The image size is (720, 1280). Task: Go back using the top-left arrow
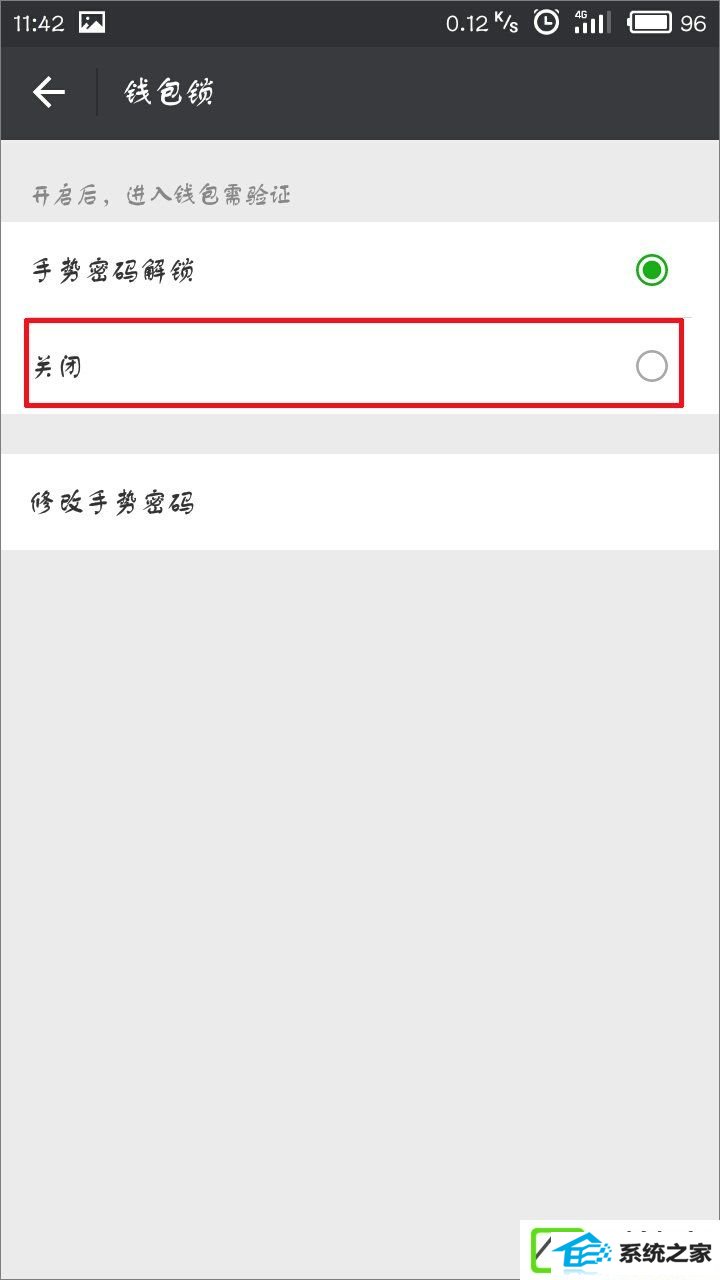tap(48, 93)
